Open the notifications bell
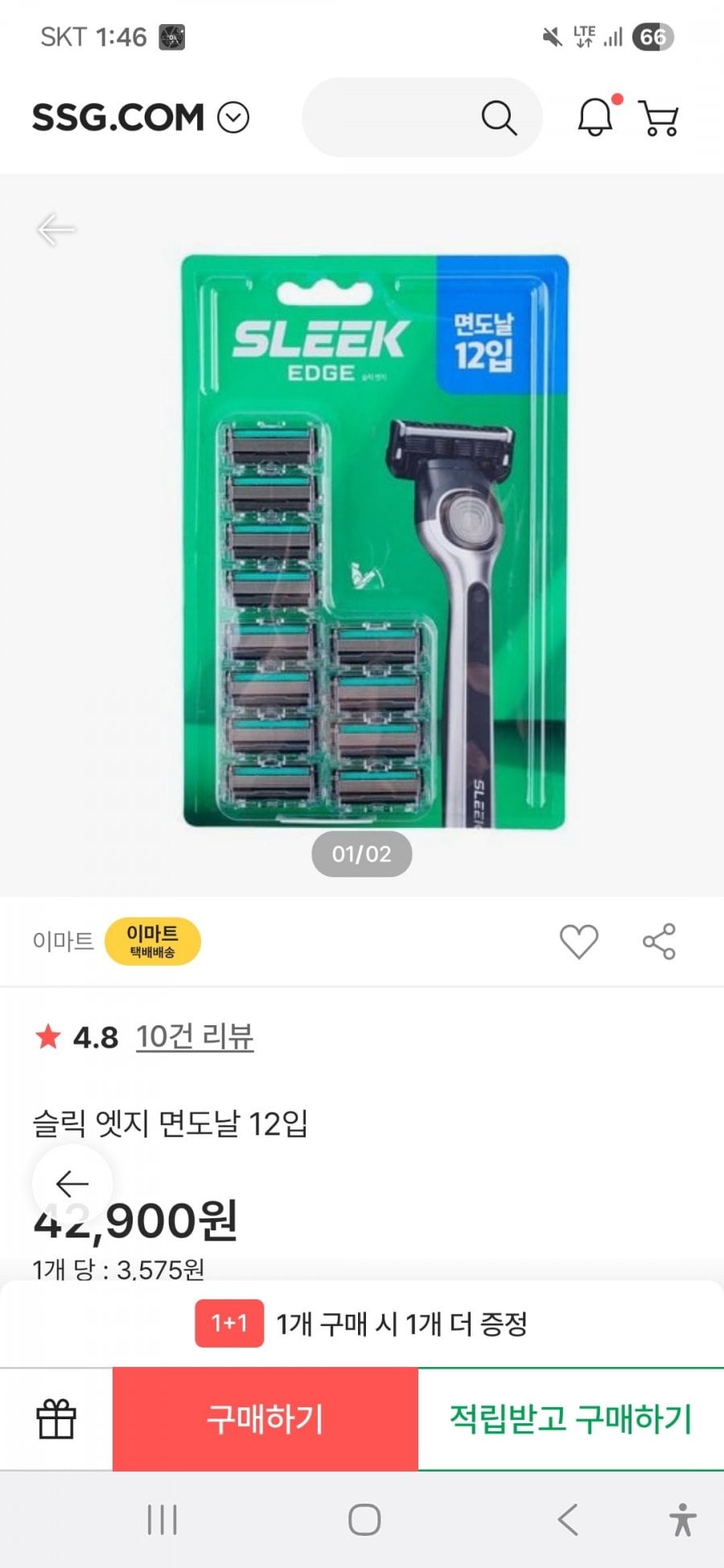 (596, 117)
